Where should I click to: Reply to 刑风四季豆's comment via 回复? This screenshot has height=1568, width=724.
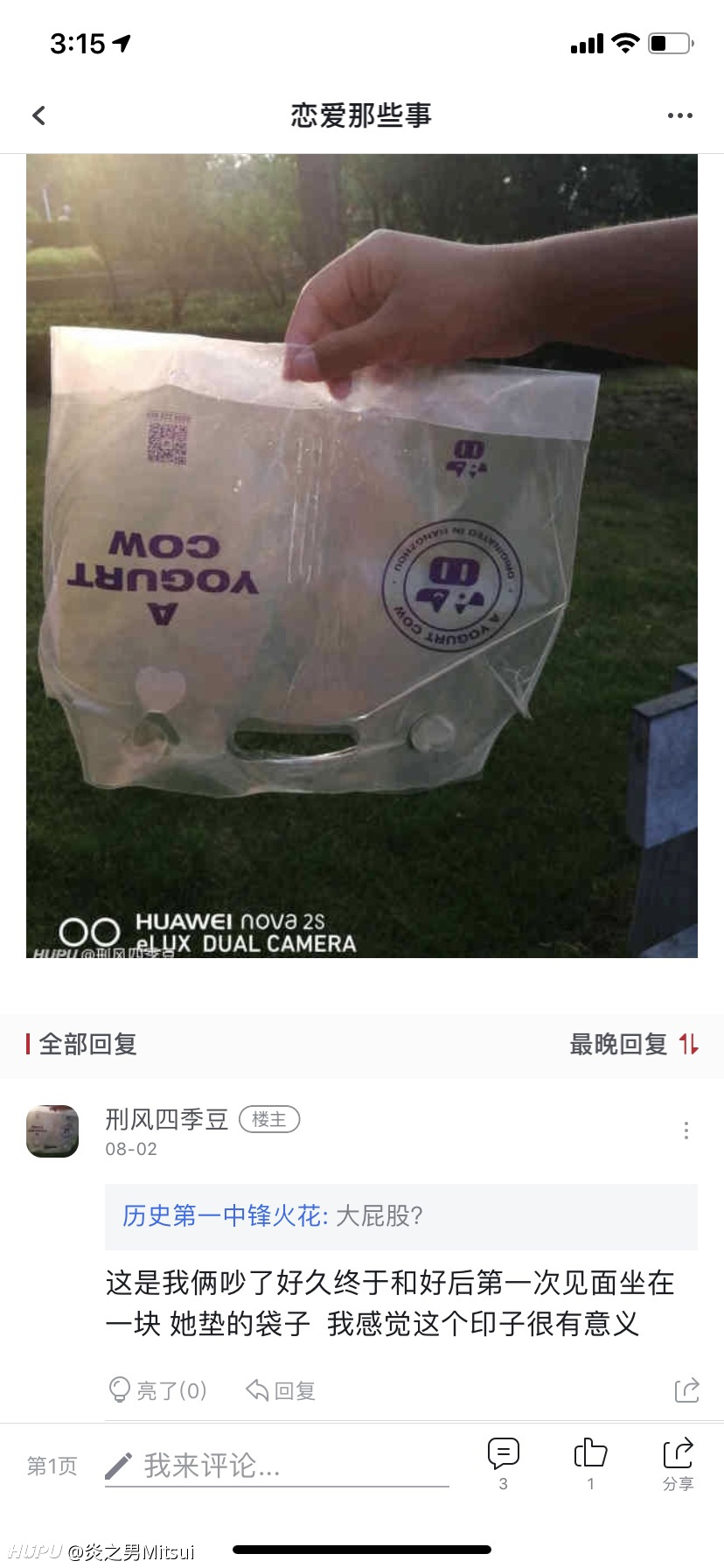tap(281, 1390)
